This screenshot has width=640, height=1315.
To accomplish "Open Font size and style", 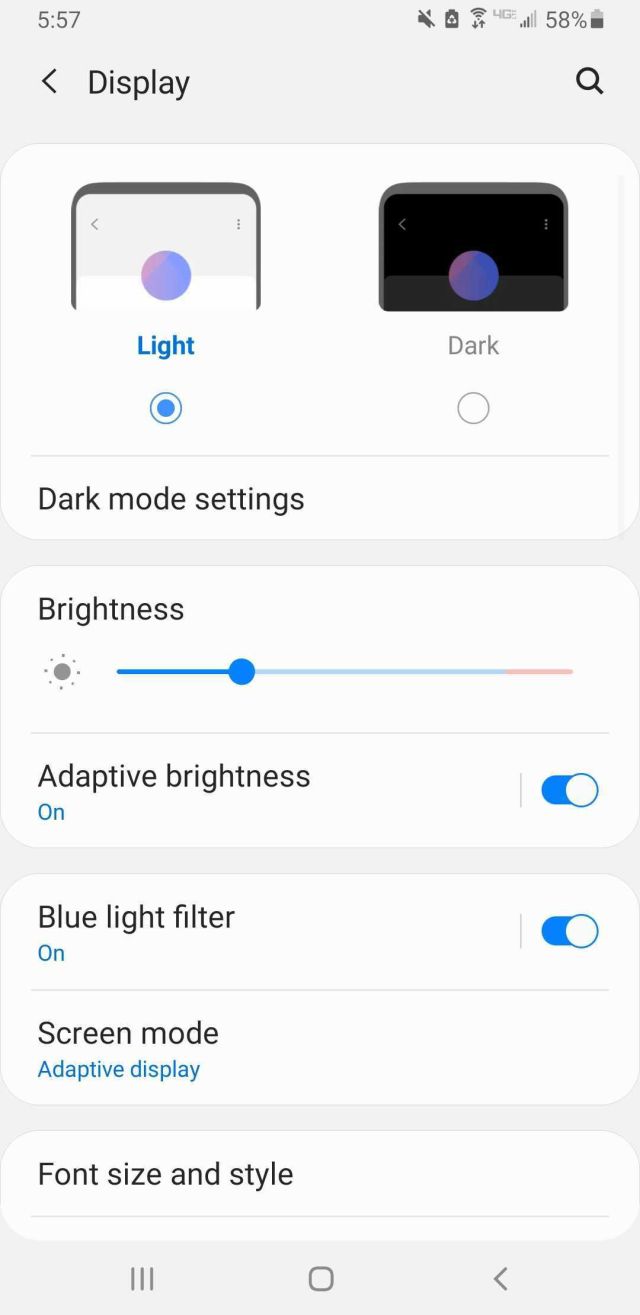I will [320, 1174].
